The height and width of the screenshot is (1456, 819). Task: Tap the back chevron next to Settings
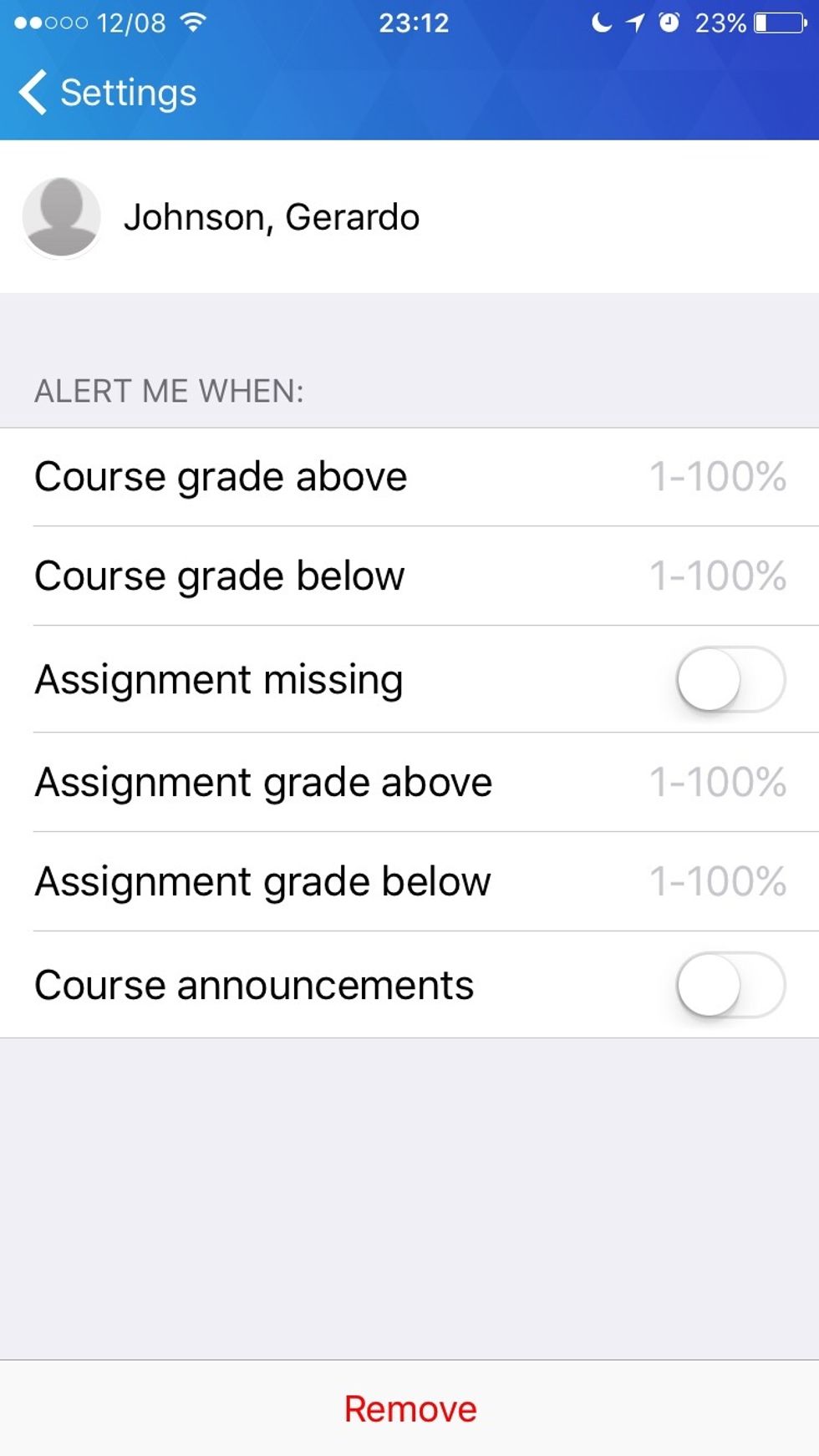click(x=32, y=92)
